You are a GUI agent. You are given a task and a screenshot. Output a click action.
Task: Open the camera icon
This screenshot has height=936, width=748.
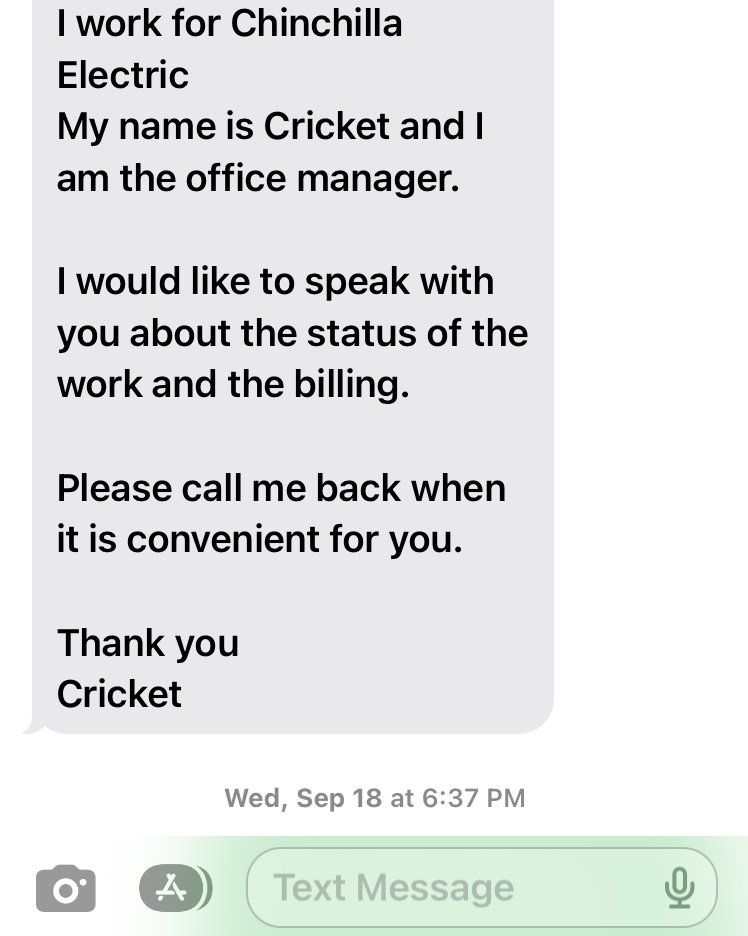point(66,888)
